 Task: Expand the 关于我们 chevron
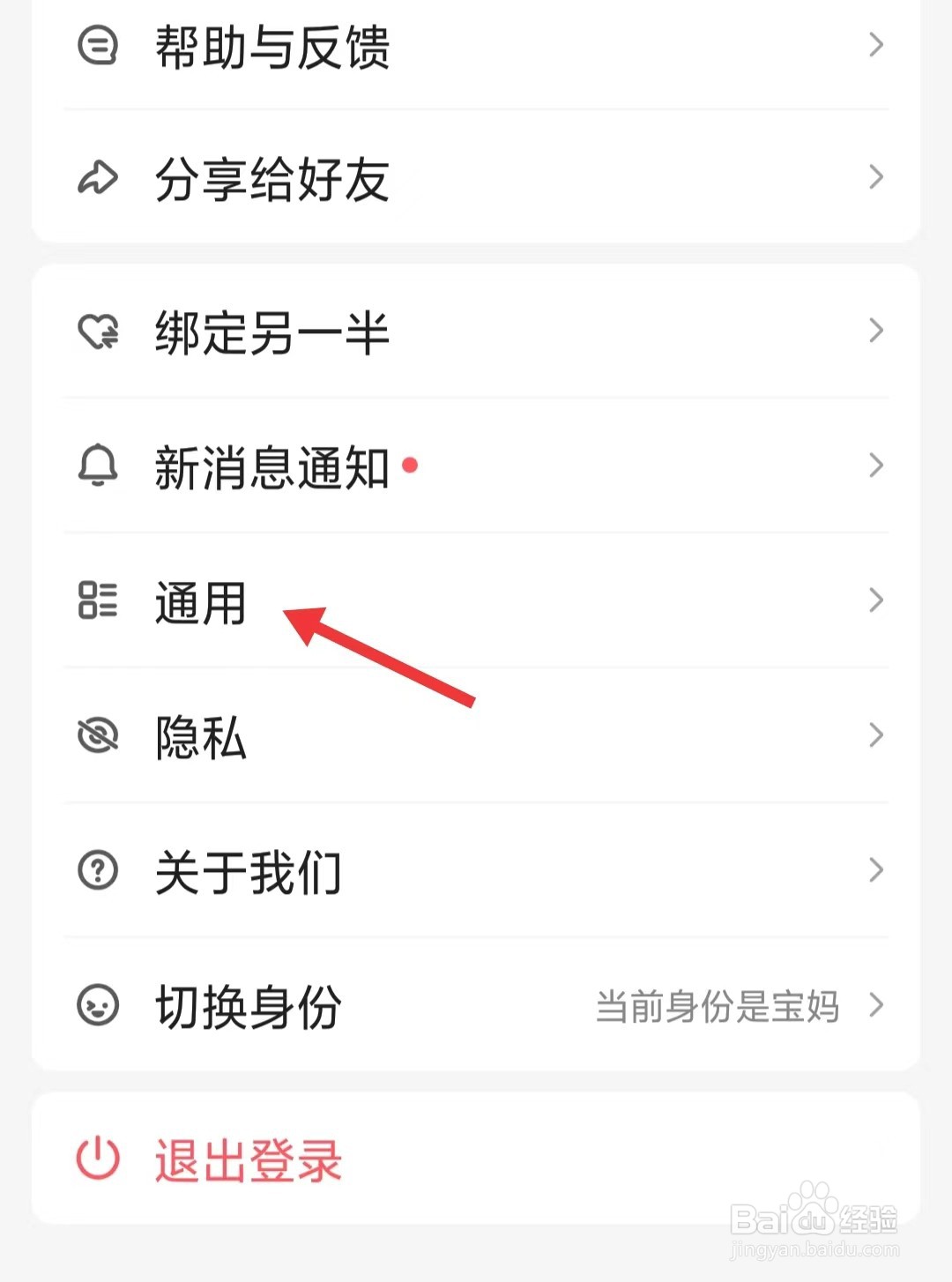point(875,870)
